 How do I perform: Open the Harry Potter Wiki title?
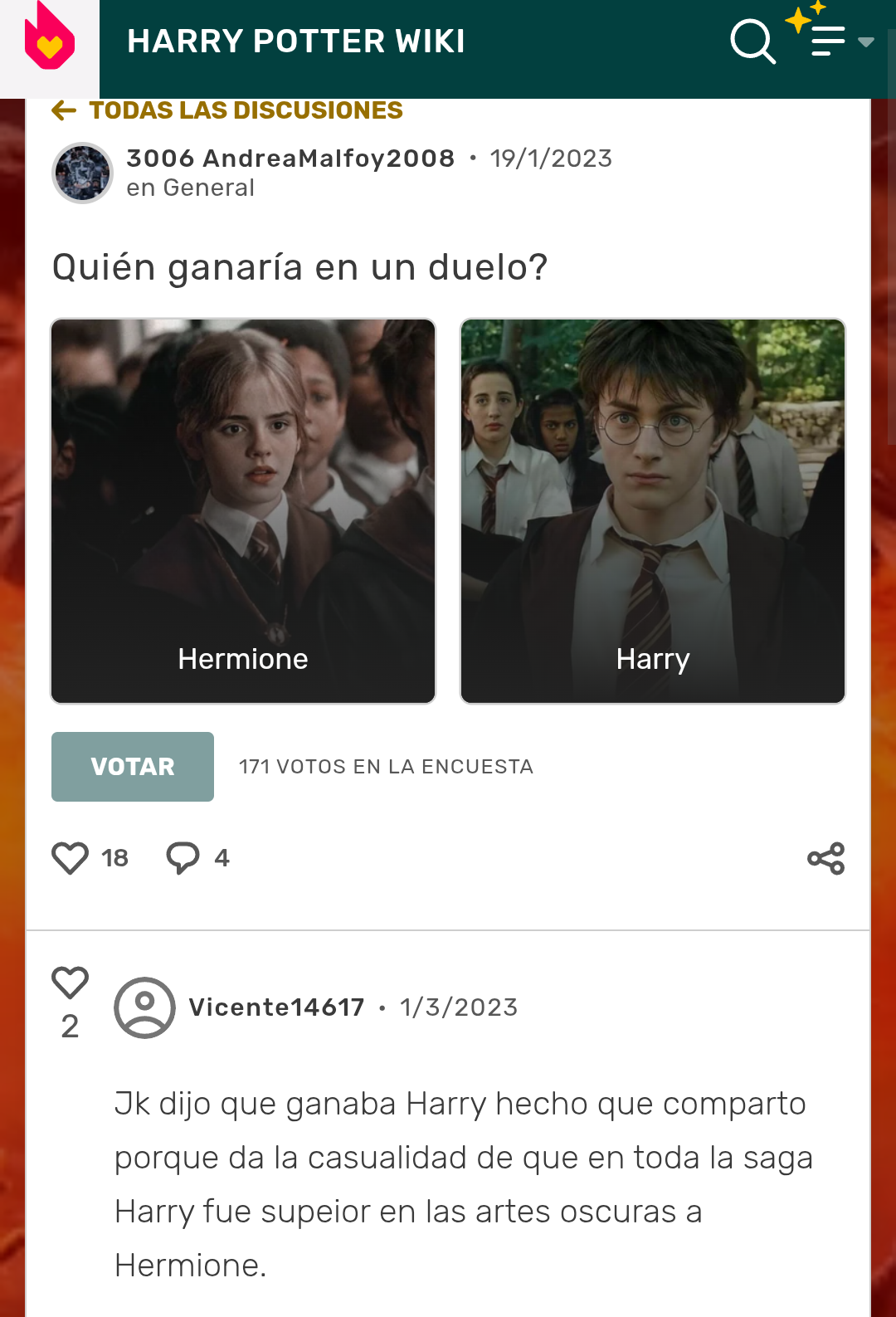pyautogui.click(x=296, y=41)
